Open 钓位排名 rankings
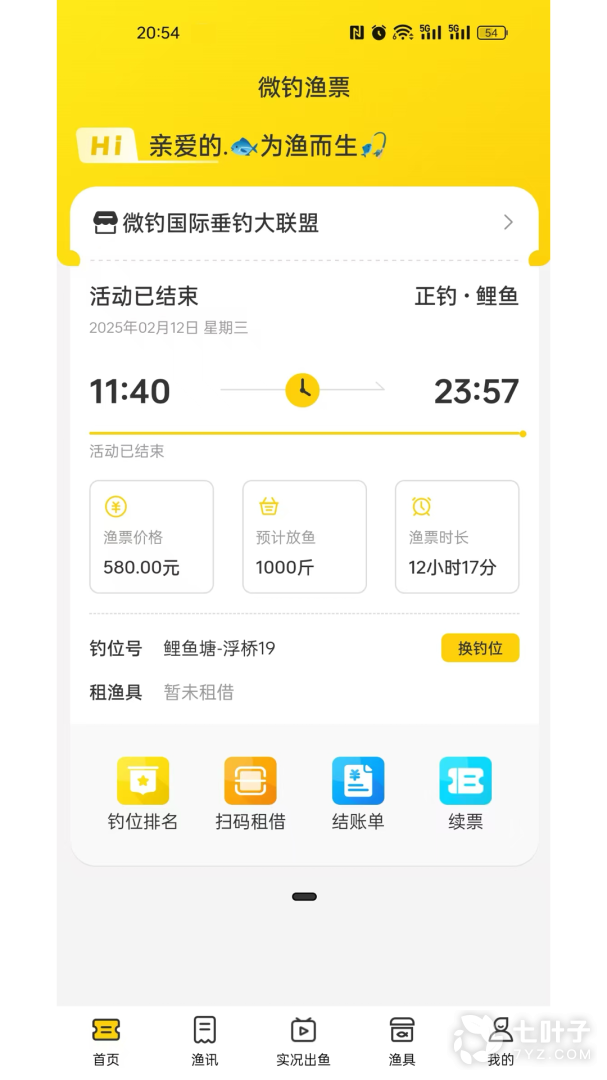This screenshot has width=607, height=1080. tap(143, 793)
